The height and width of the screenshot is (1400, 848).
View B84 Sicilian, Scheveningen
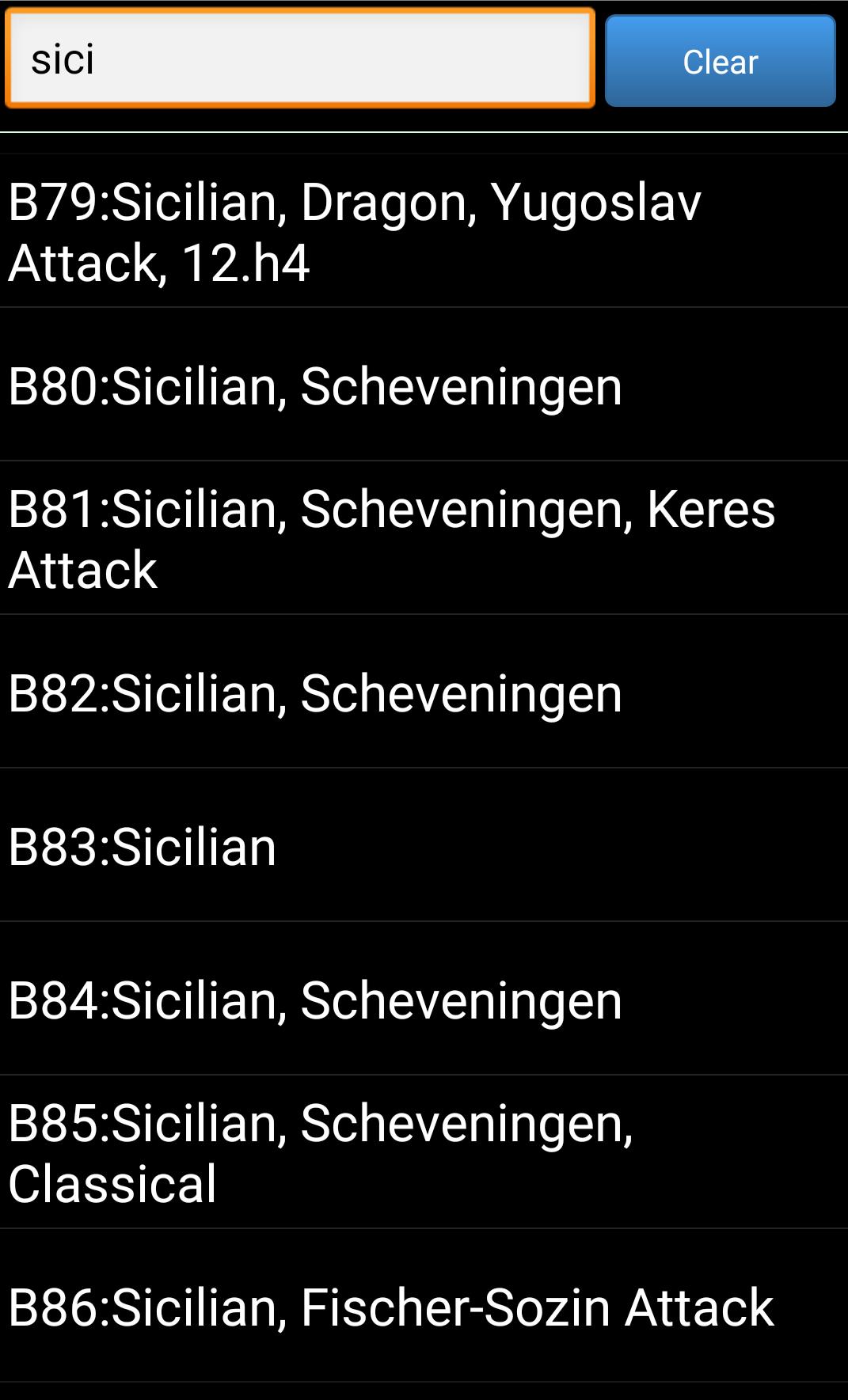click(x=424, y=1000)
